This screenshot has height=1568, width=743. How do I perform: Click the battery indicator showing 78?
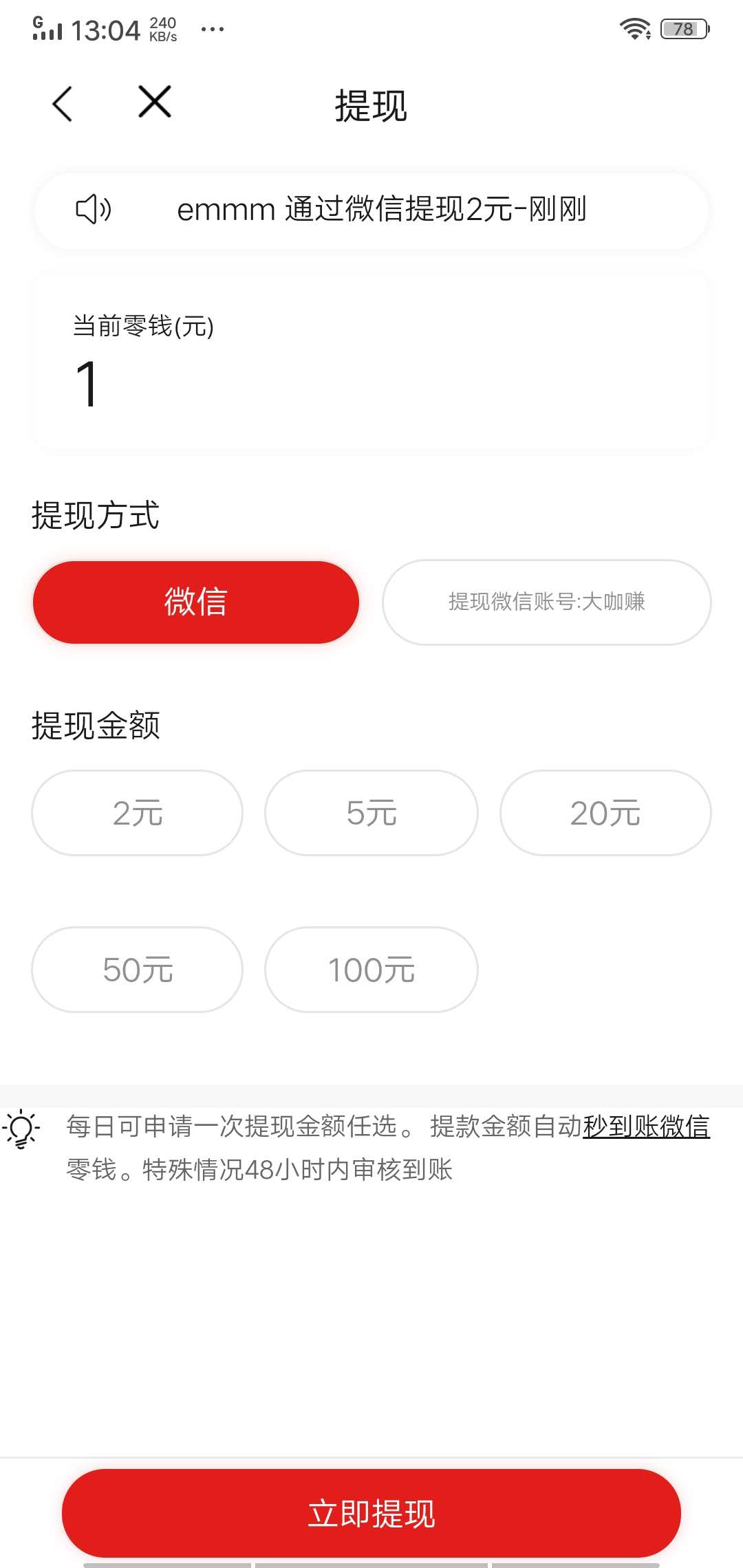point(683,28)
